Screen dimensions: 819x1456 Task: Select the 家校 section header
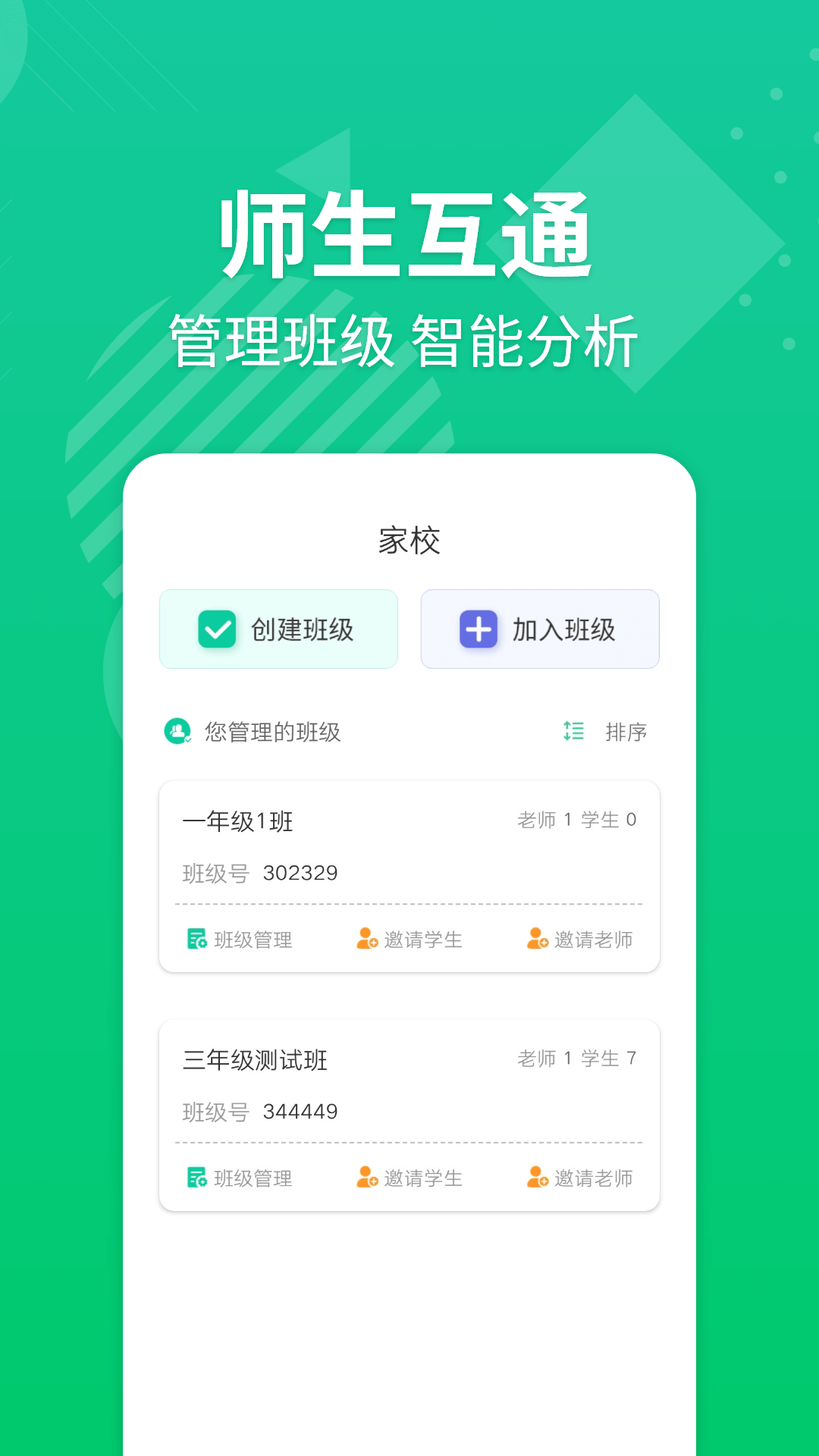pyautogui.click(x=409, y=541)
